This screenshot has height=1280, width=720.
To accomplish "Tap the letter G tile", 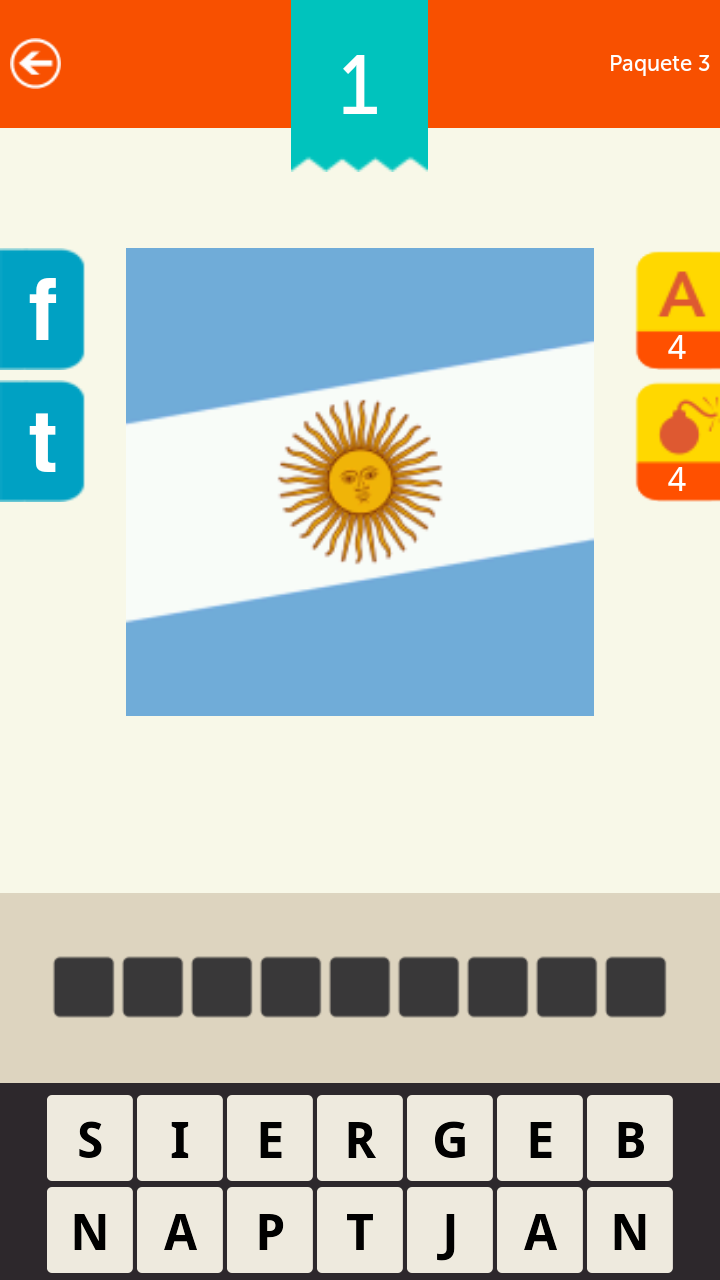I will coord(450,1138).
